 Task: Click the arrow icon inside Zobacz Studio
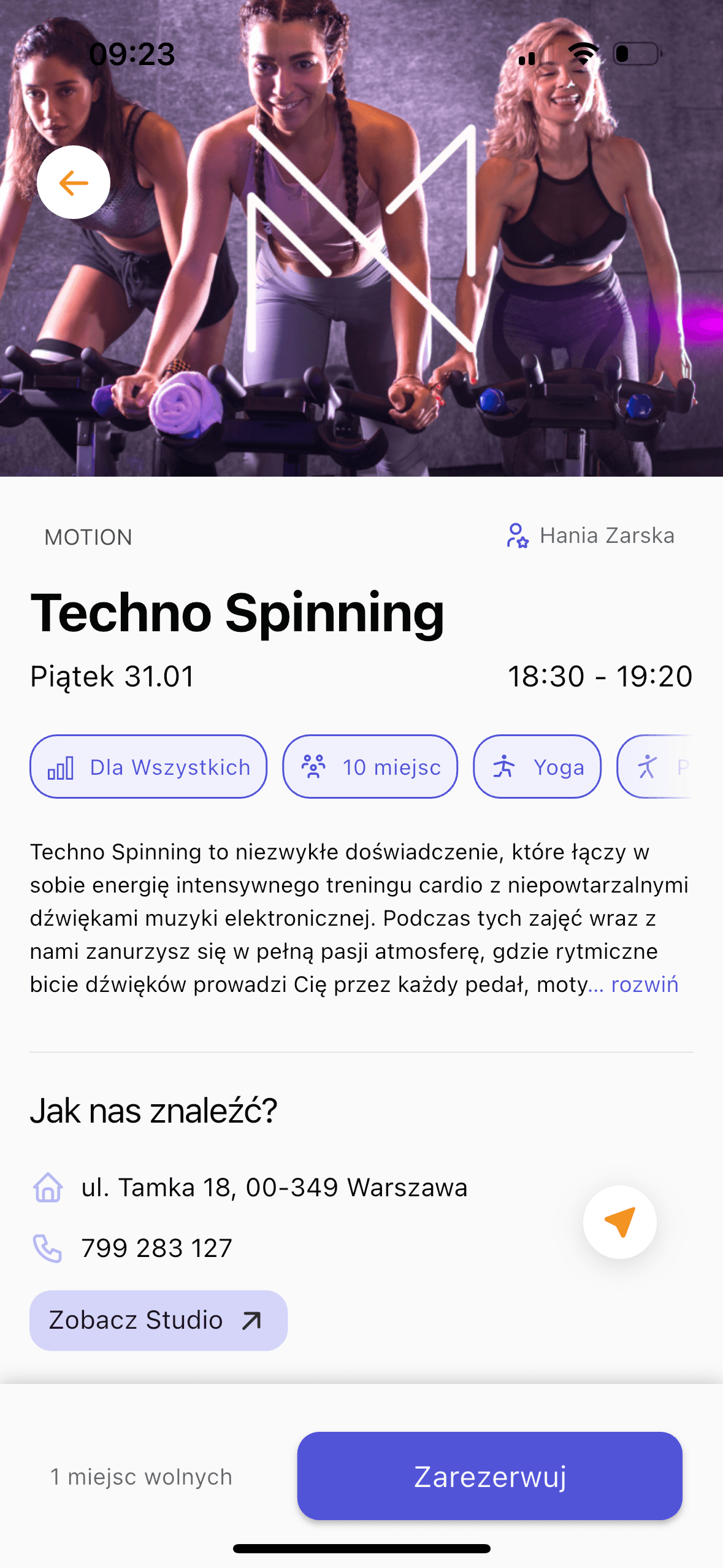(252, 1320)
